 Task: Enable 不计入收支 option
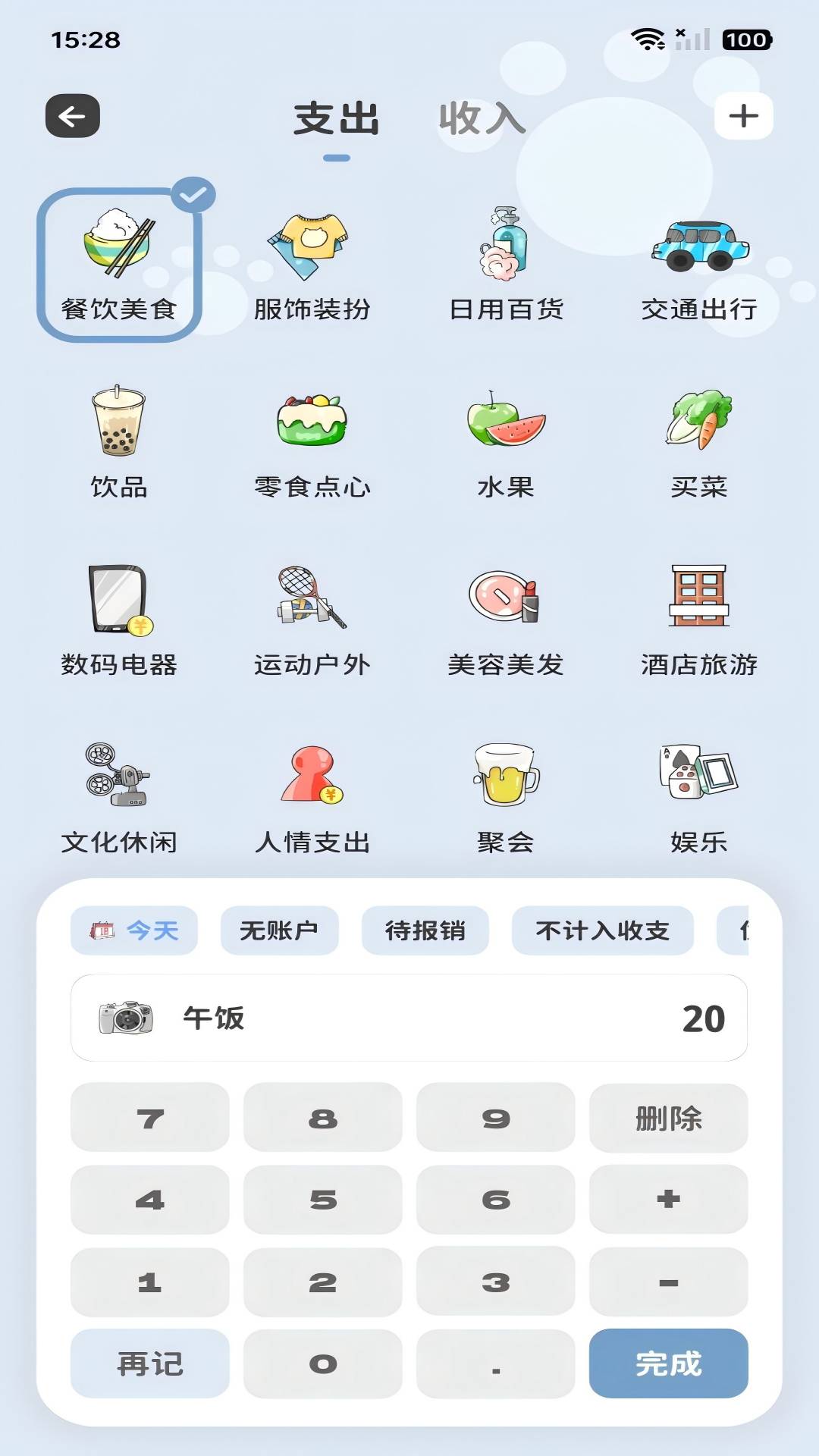603,930
